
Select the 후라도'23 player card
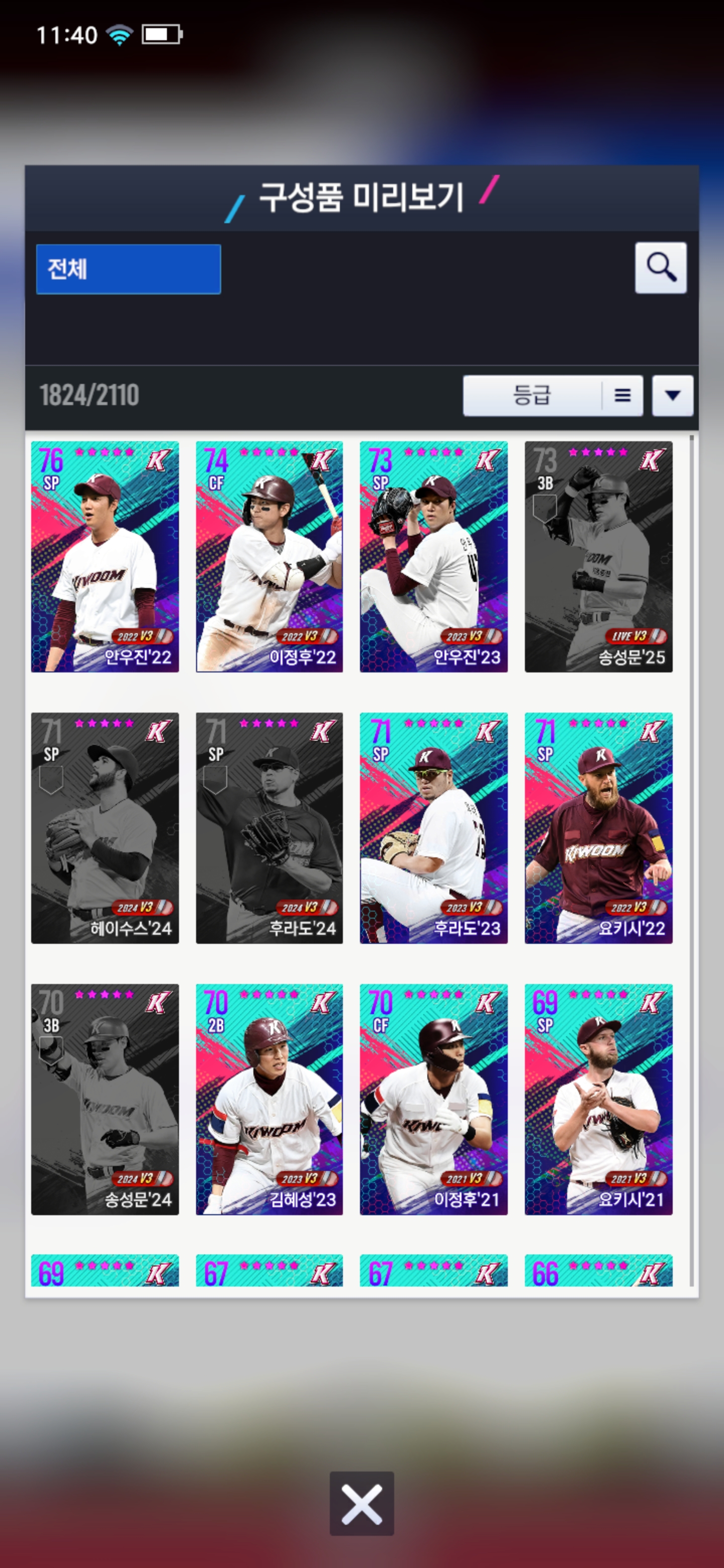[x=433, y=828]
